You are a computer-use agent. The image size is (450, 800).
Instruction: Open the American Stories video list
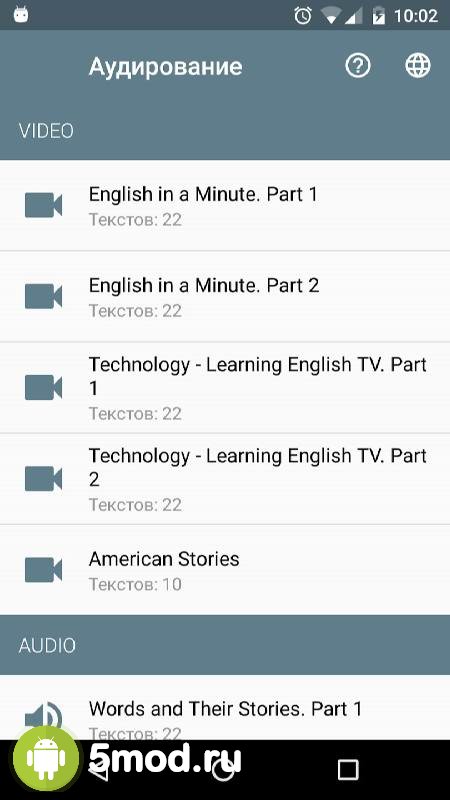(x=225, y=570)
